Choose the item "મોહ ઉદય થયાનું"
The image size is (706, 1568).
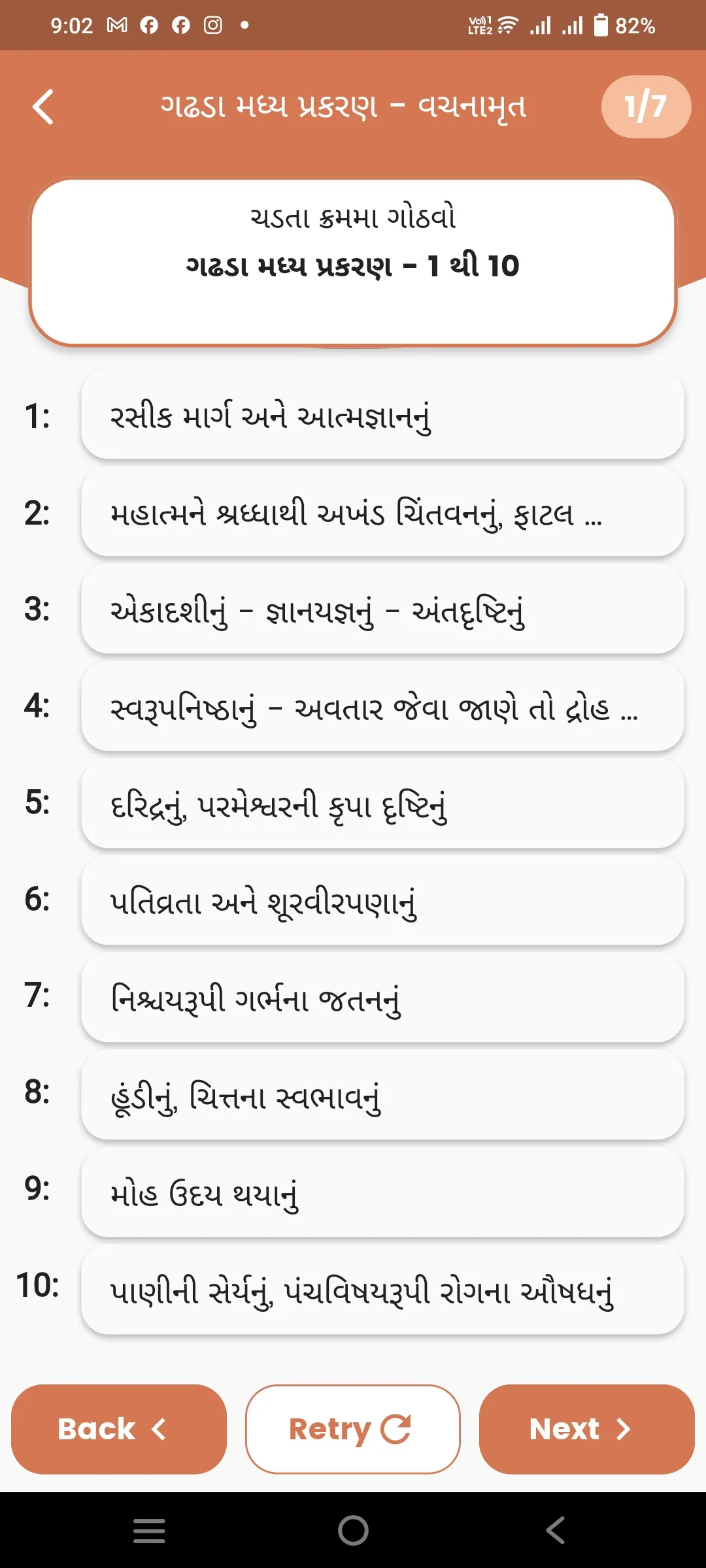click(x=382, y=1191)
